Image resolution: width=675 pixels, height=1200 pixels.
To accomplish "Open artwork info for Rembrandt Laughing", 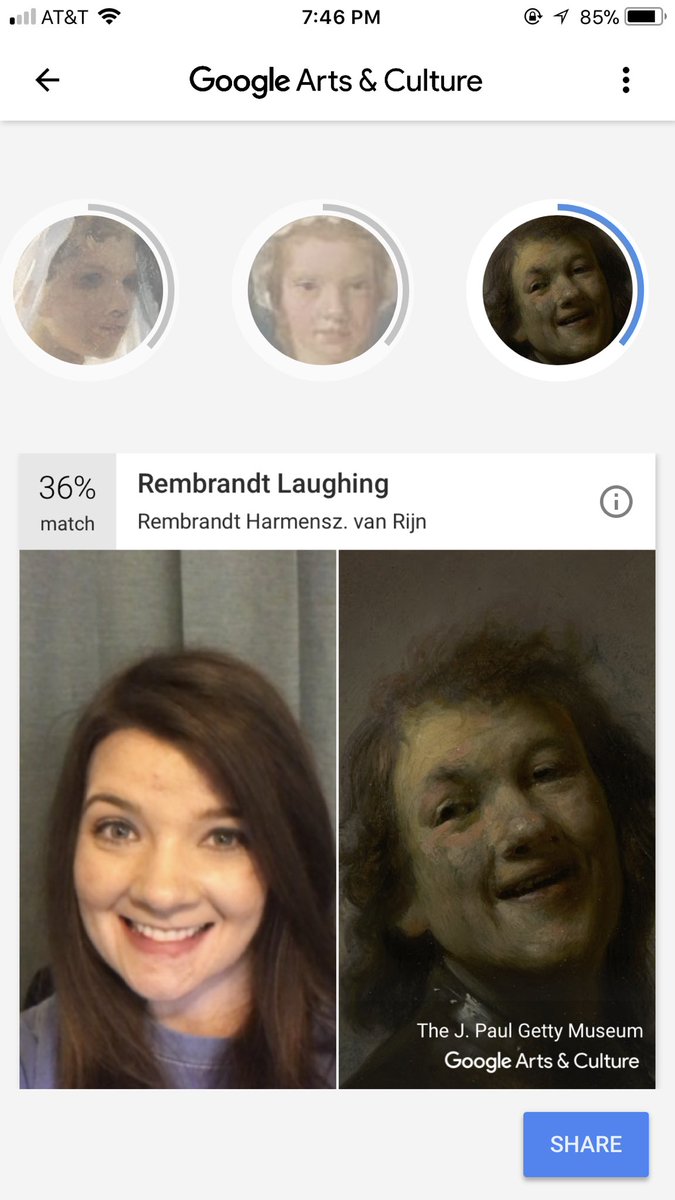I will coord(616,502).
